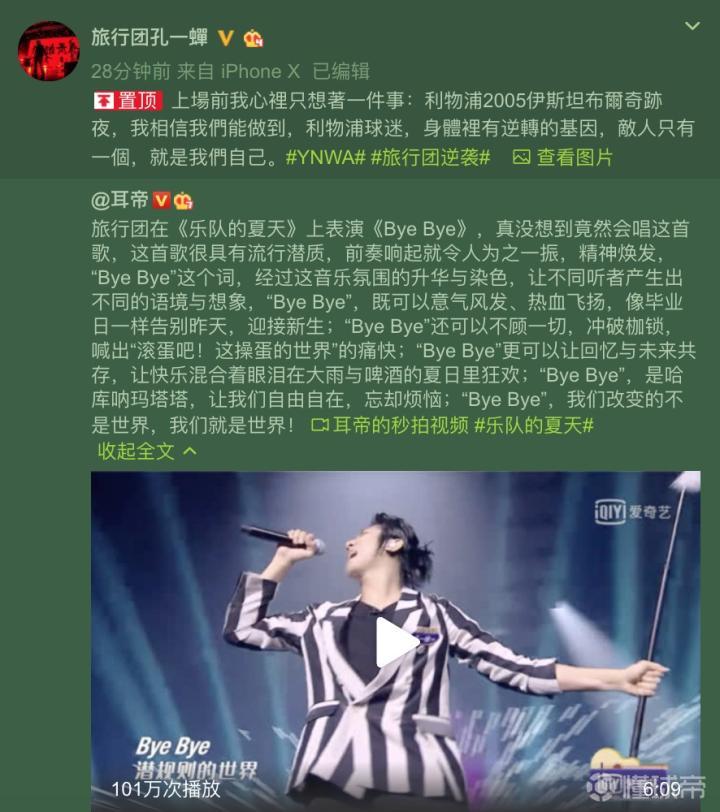
Task: View the attached picture via 查看图片
Action: click(x=563, y=157)
